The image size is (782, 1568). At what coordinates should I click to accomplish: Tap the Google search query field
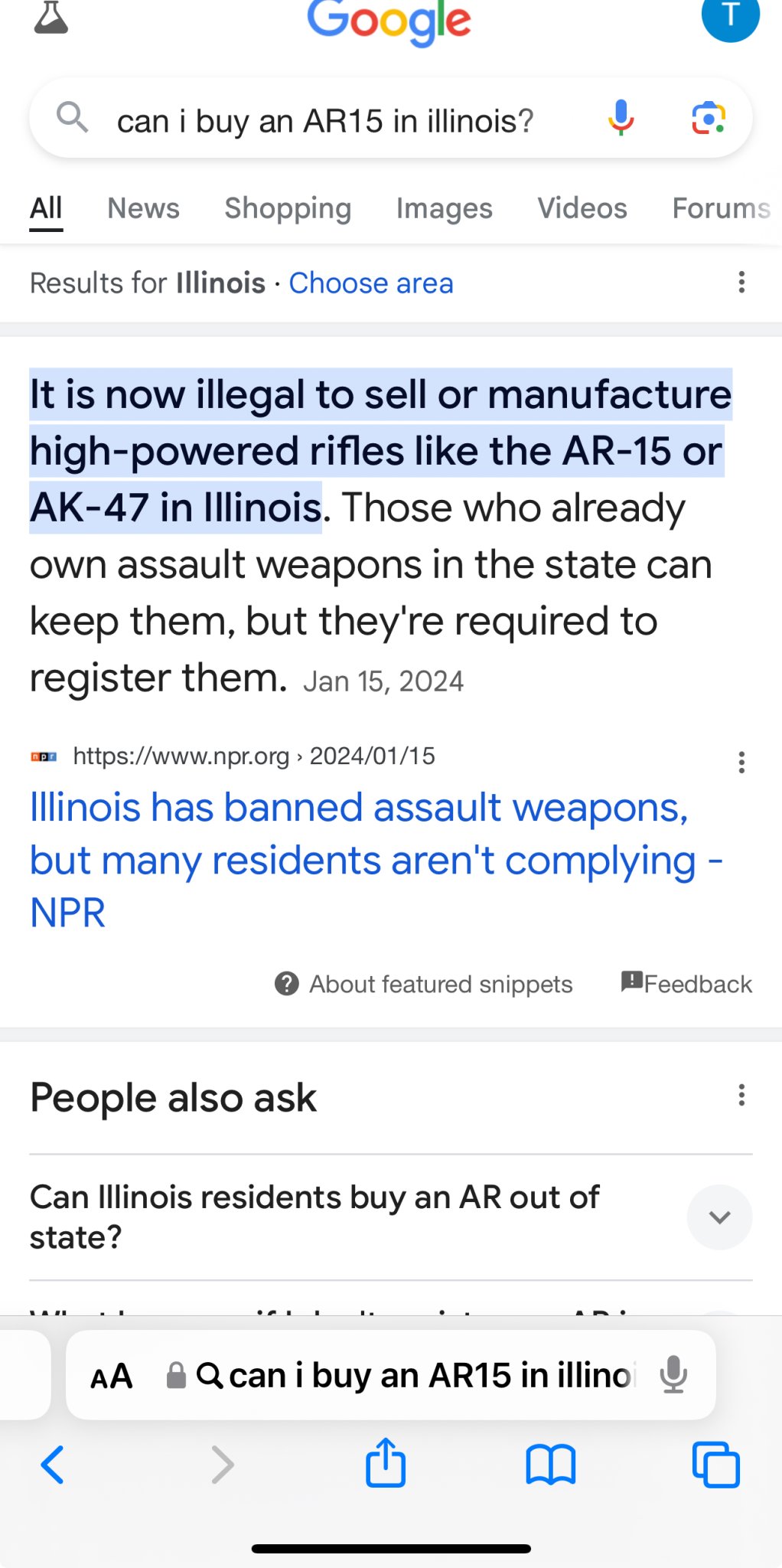point(325,121)
